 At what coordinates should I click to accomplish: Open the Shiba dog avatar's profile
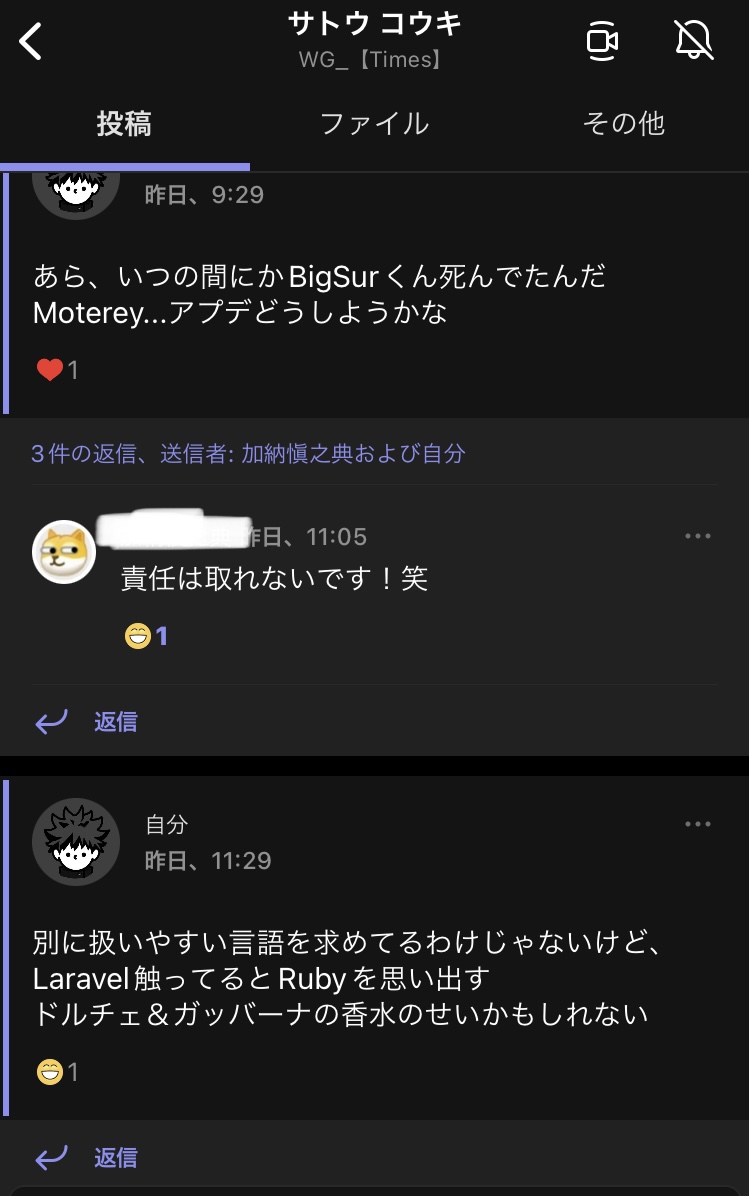(64, 552)
